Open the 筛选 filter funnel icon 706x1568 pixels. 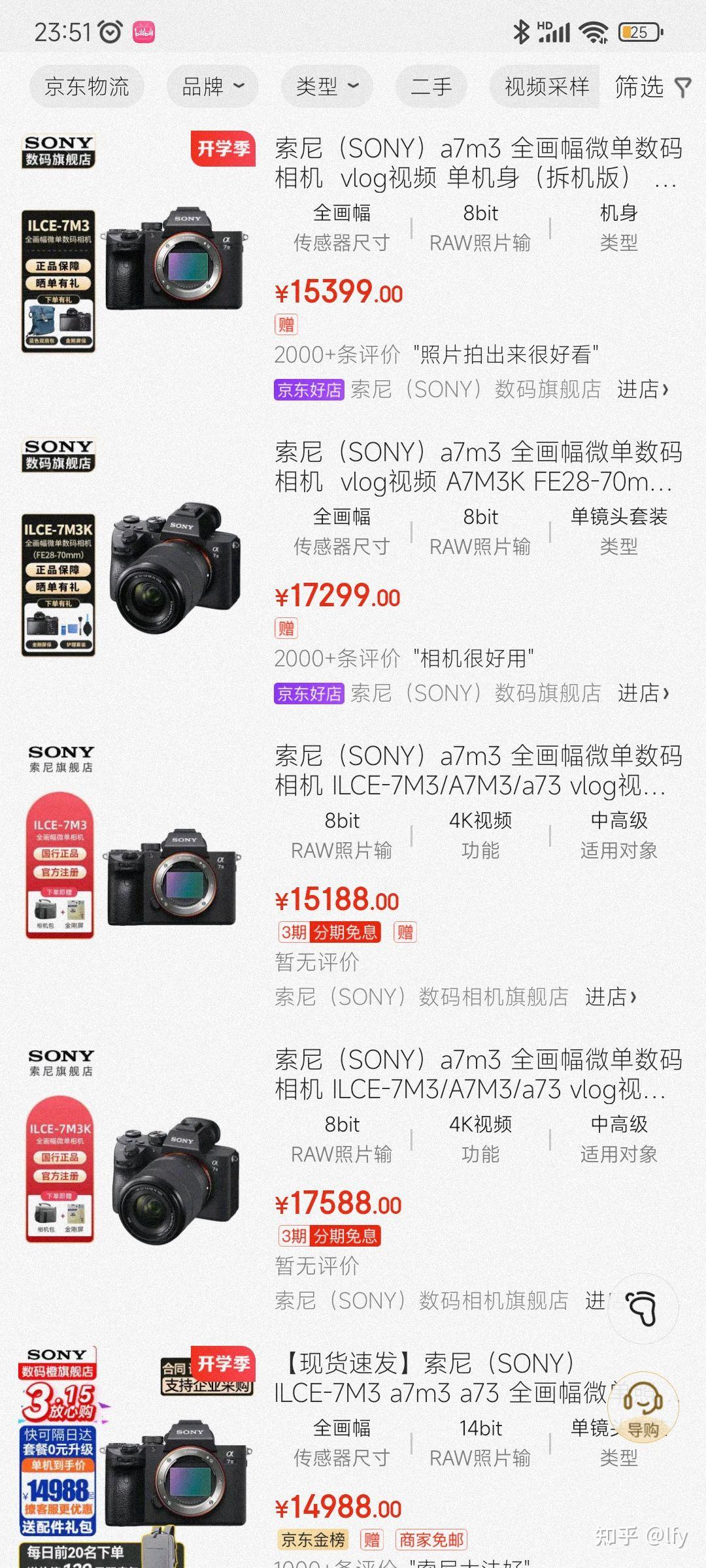pos(682,87)
